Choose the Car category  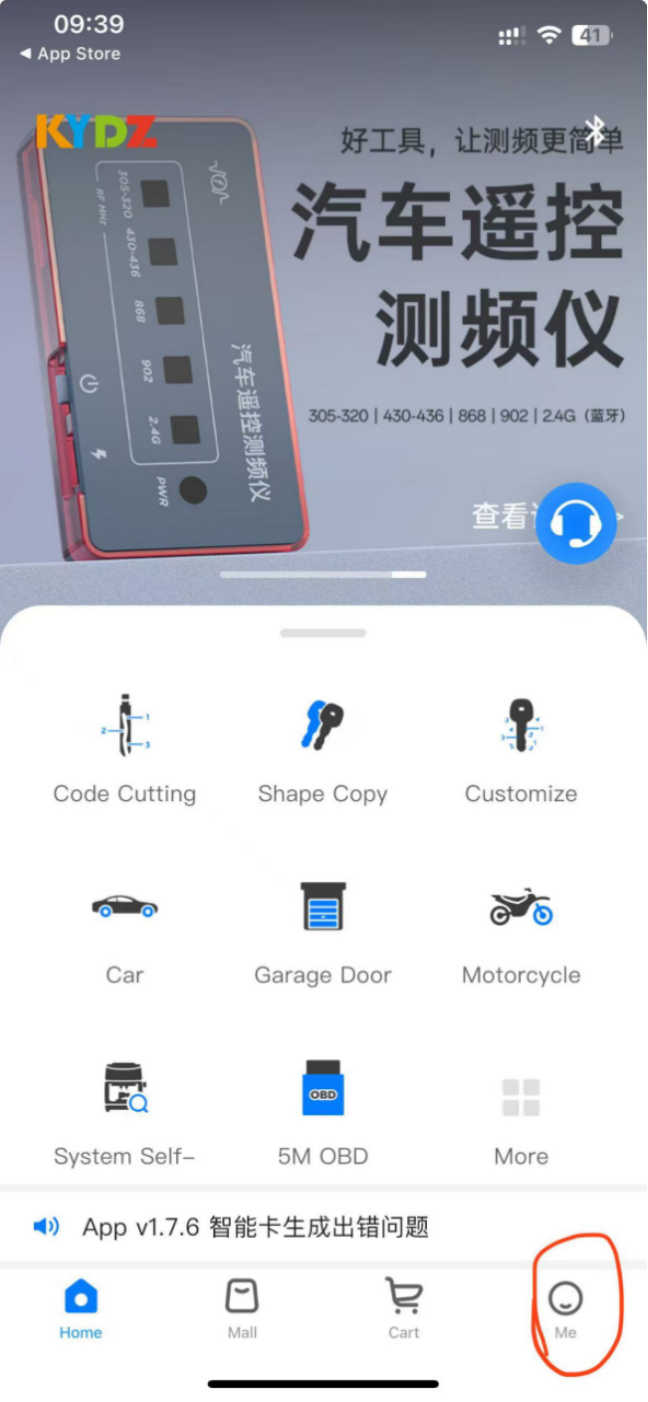tap(125, 932)
